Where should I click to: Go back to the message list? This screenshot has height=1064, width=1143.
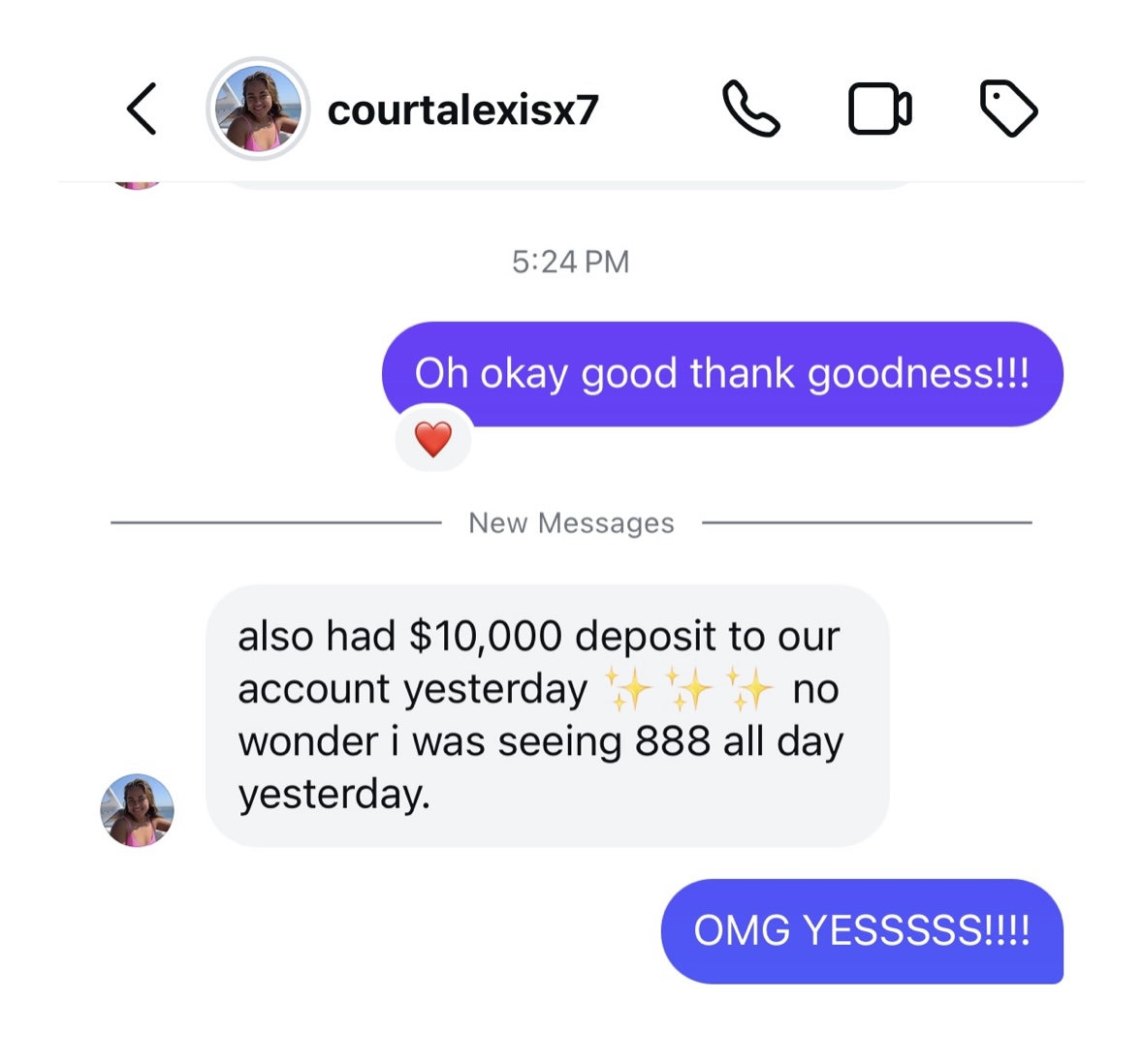(142, 108)
